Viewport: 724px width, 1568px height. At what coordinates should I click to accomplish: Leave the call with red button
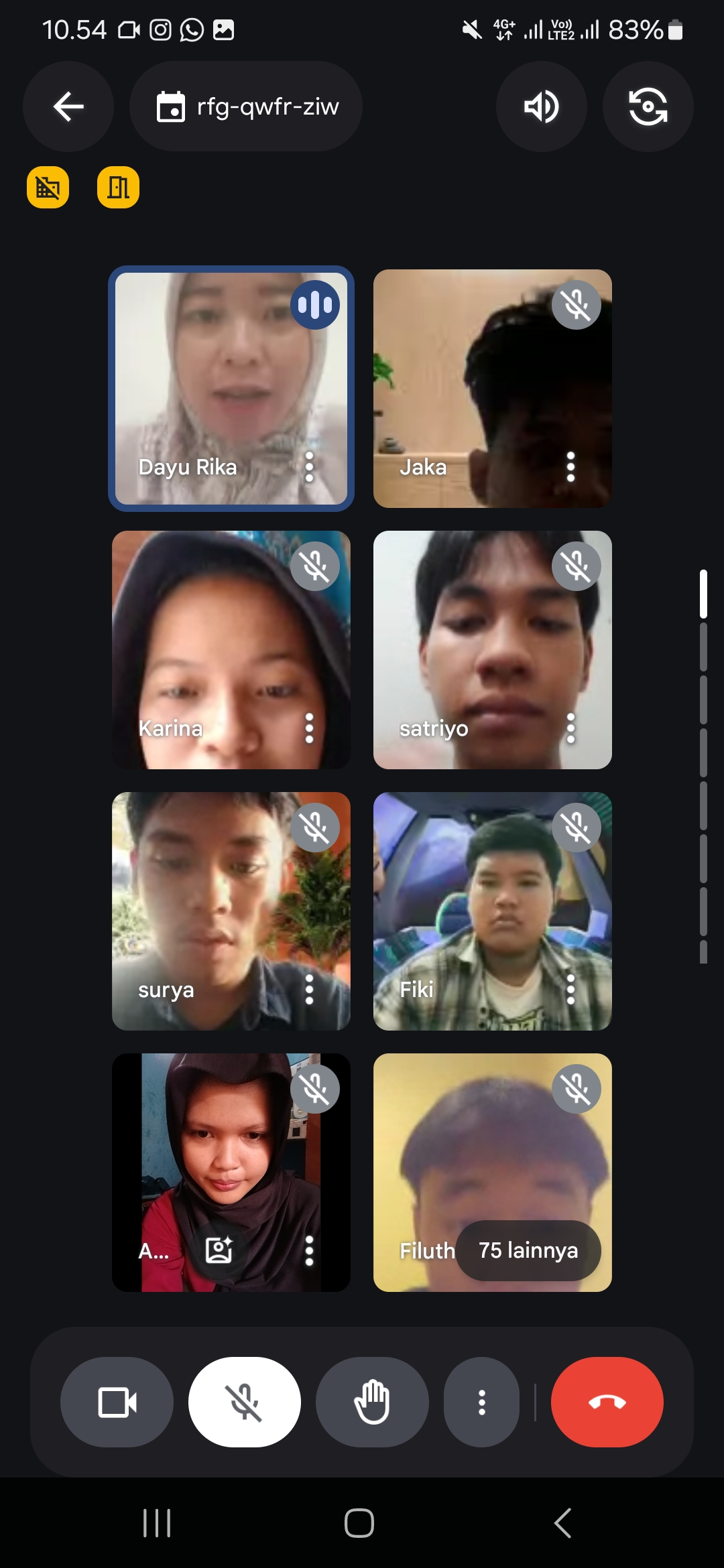coord(607,1402)
